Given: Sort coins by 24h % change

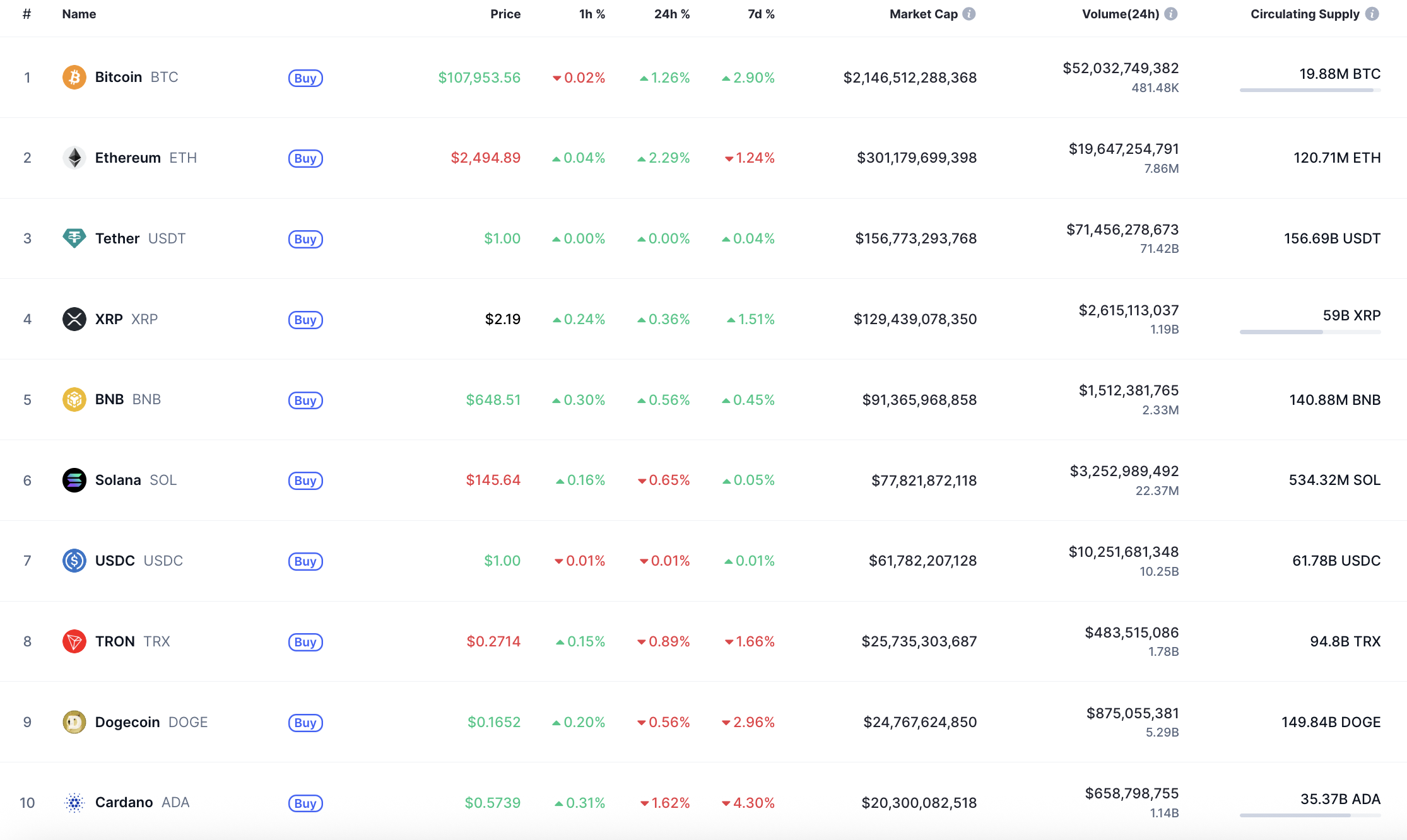Looking at the screenshot, I should pos(671,14).
